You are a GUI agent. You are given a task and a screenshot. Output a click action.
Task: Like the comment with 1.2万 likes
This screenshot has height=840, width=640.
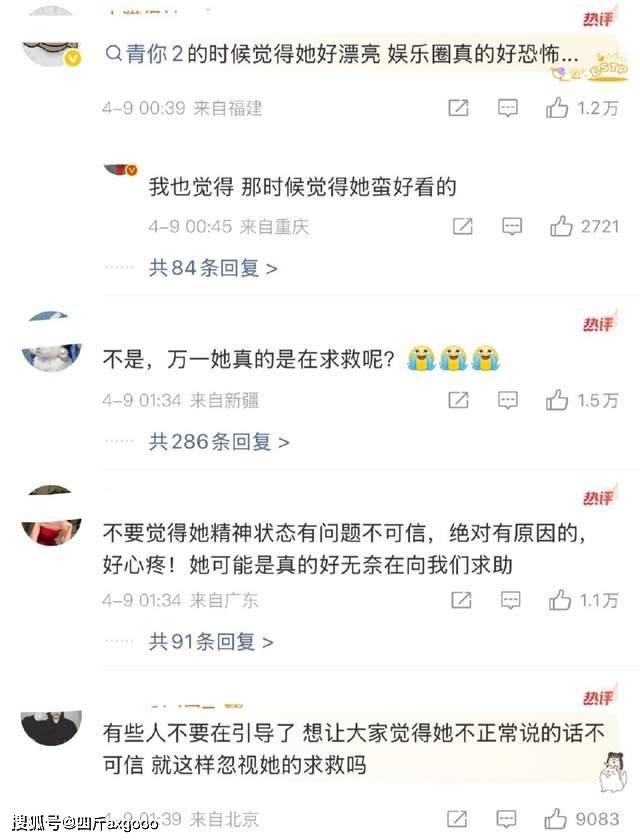pos(557,108)
